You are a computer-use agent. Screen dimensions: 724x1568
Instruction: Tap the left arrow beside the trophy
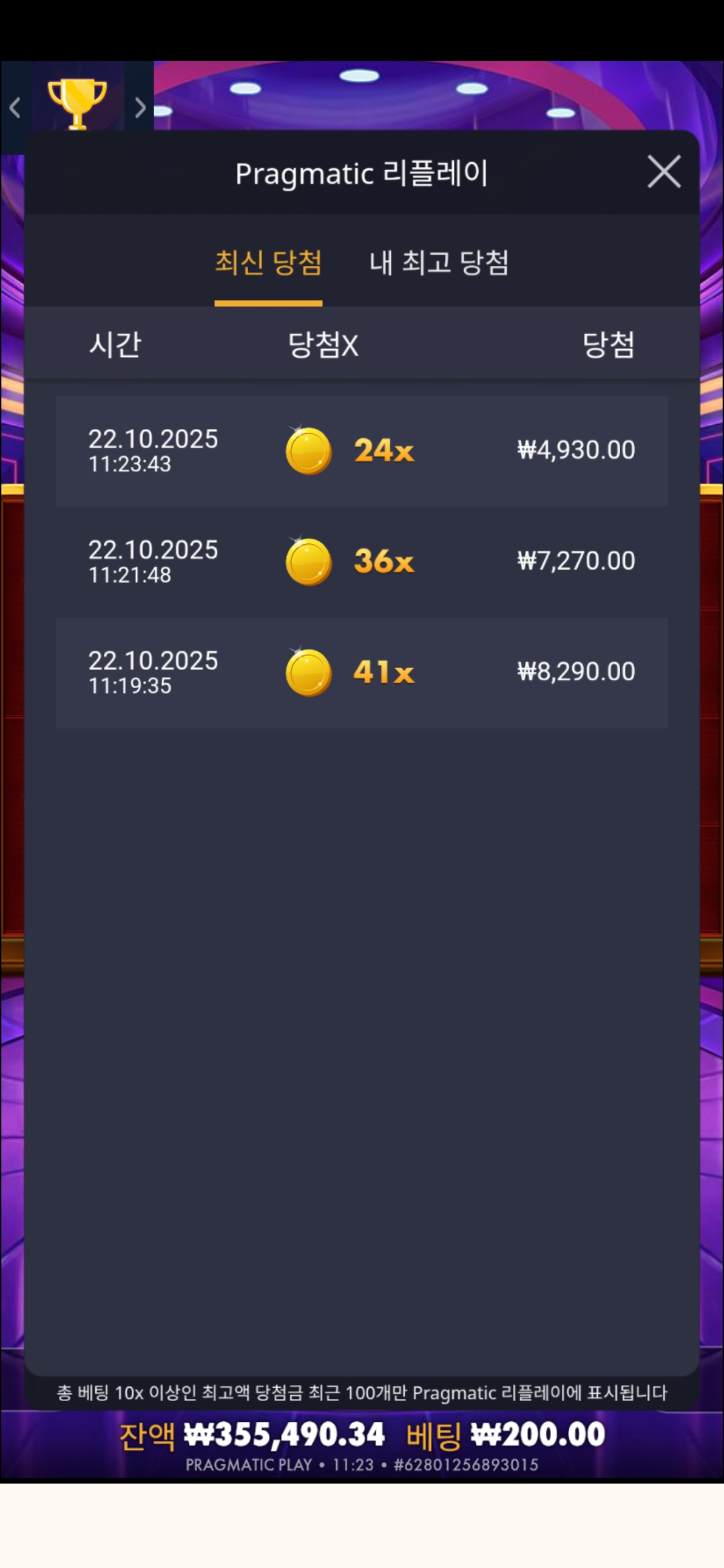(15, 107)
